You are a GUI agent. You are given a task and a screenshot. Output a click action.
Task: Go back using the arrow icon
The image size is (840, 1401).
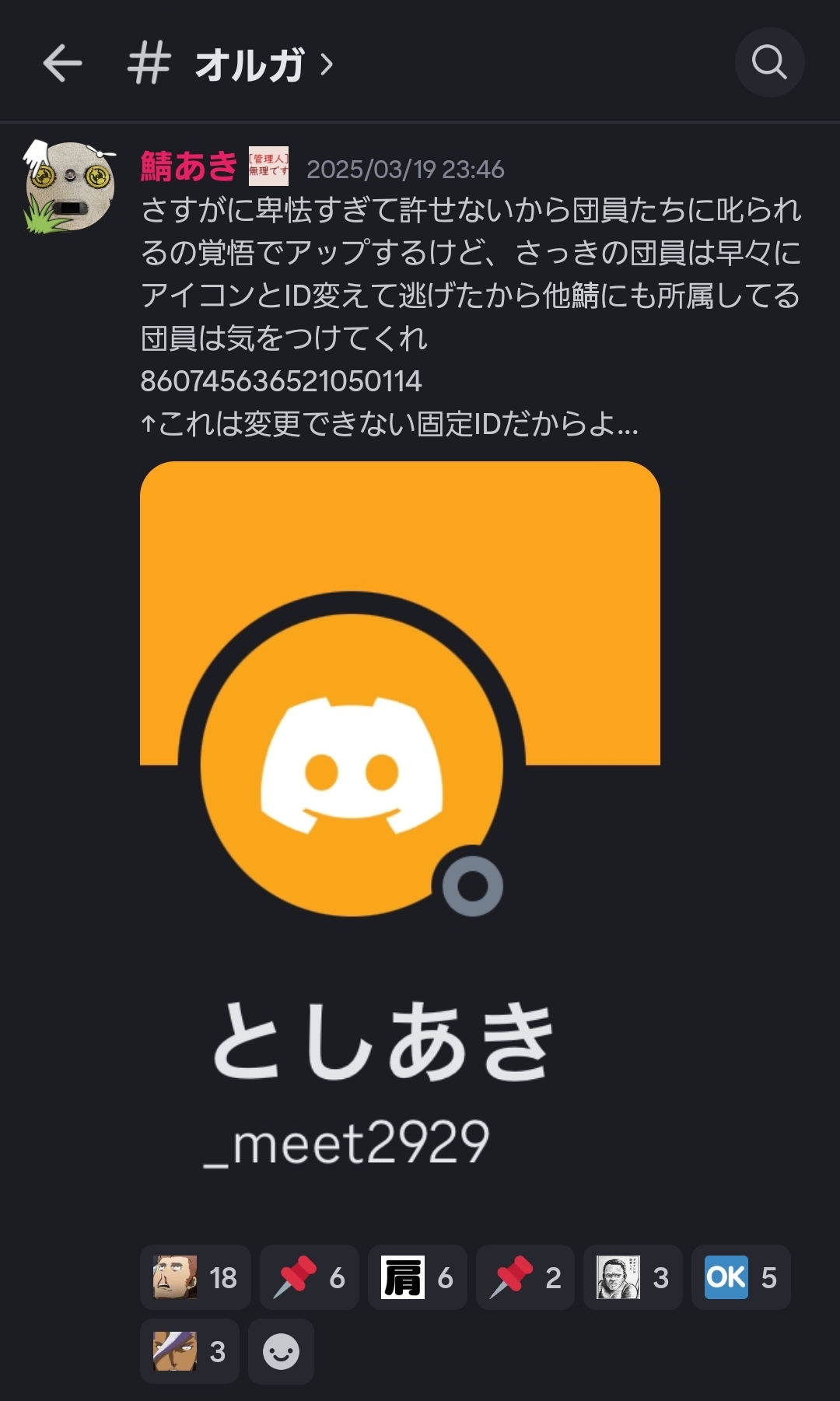coord(62,63)
